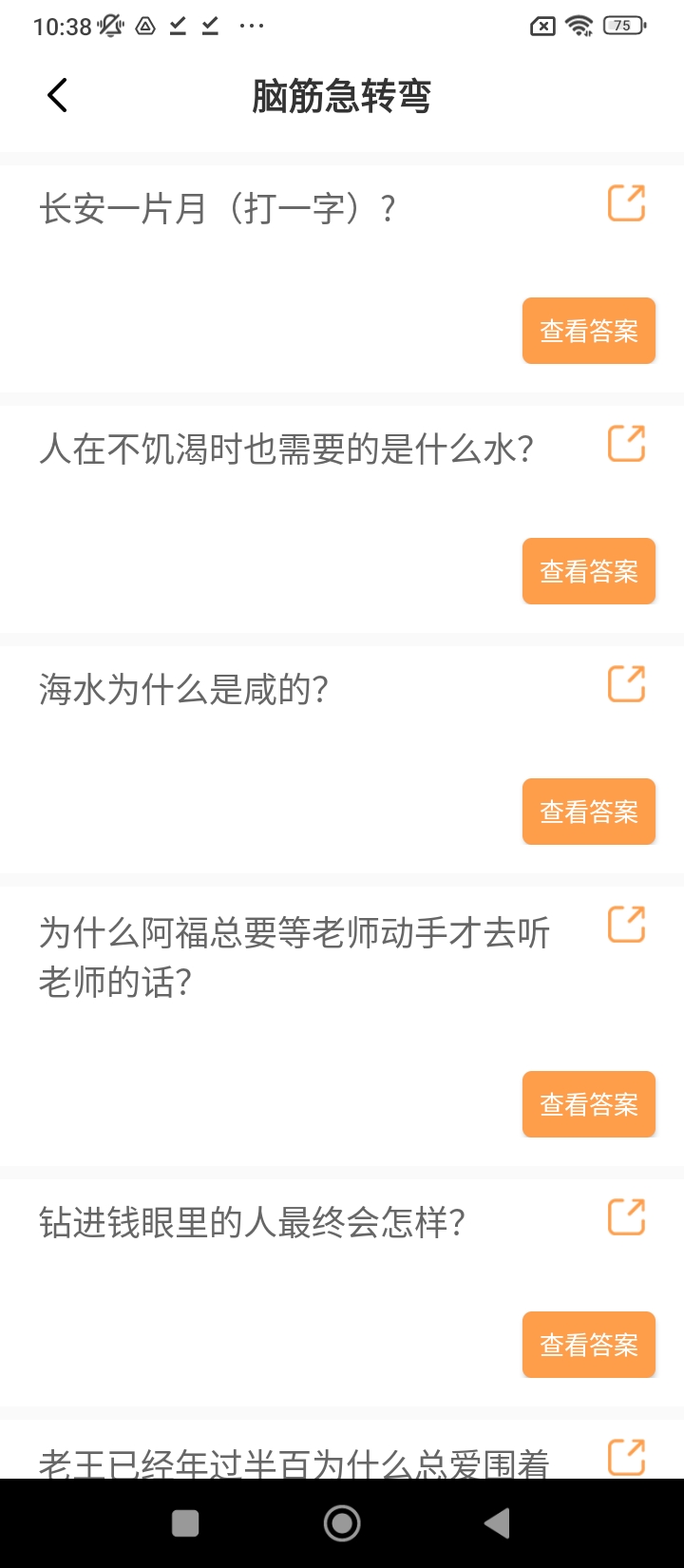Show the answer to 海水为什么是咸的
The width and height of the screenshot is (684, 1568).
[x=589, y=812]
